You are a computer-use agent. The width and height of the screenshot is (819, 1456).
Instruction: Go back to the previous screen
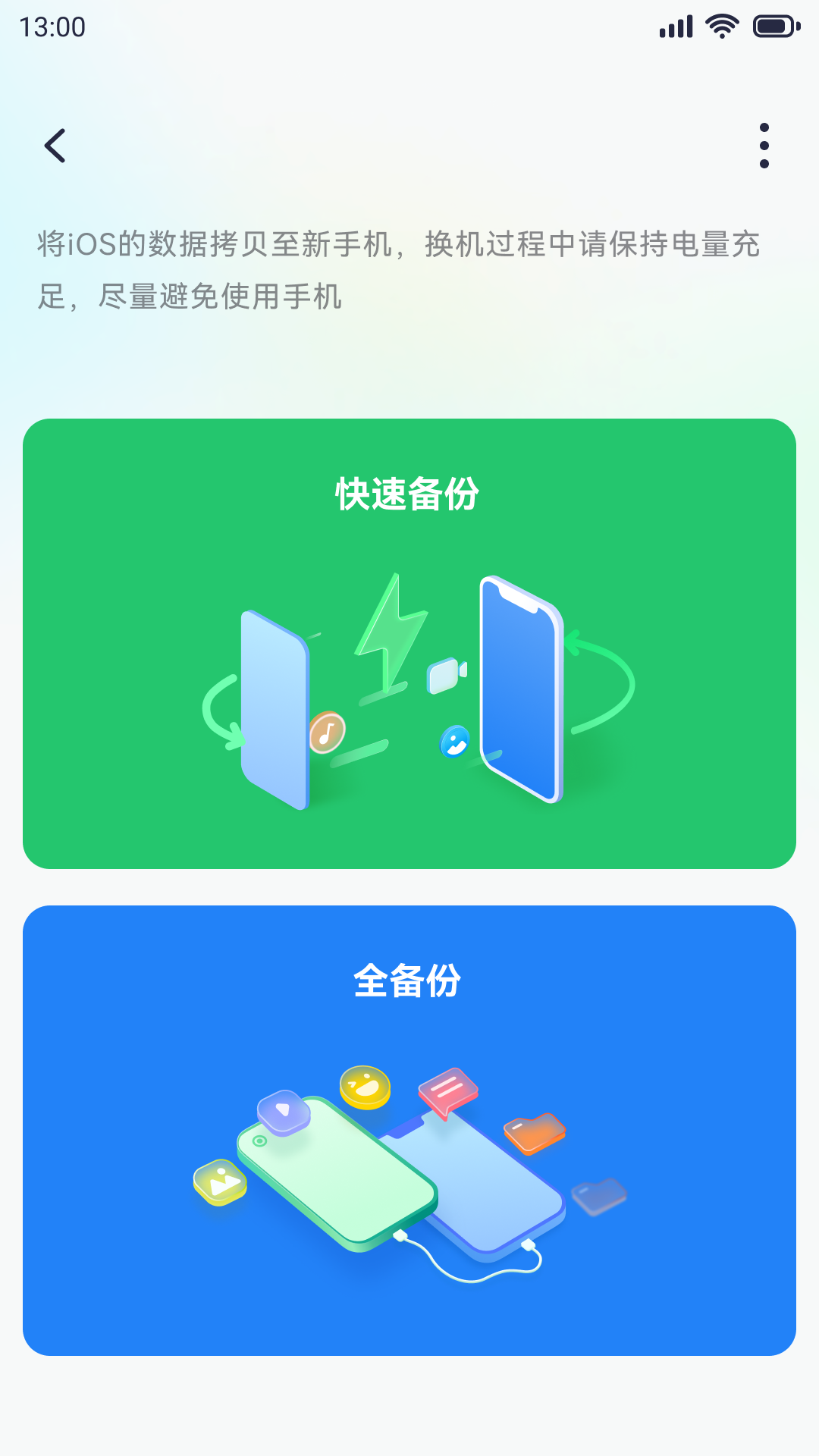pyautogui.click(x=55, y=146)
